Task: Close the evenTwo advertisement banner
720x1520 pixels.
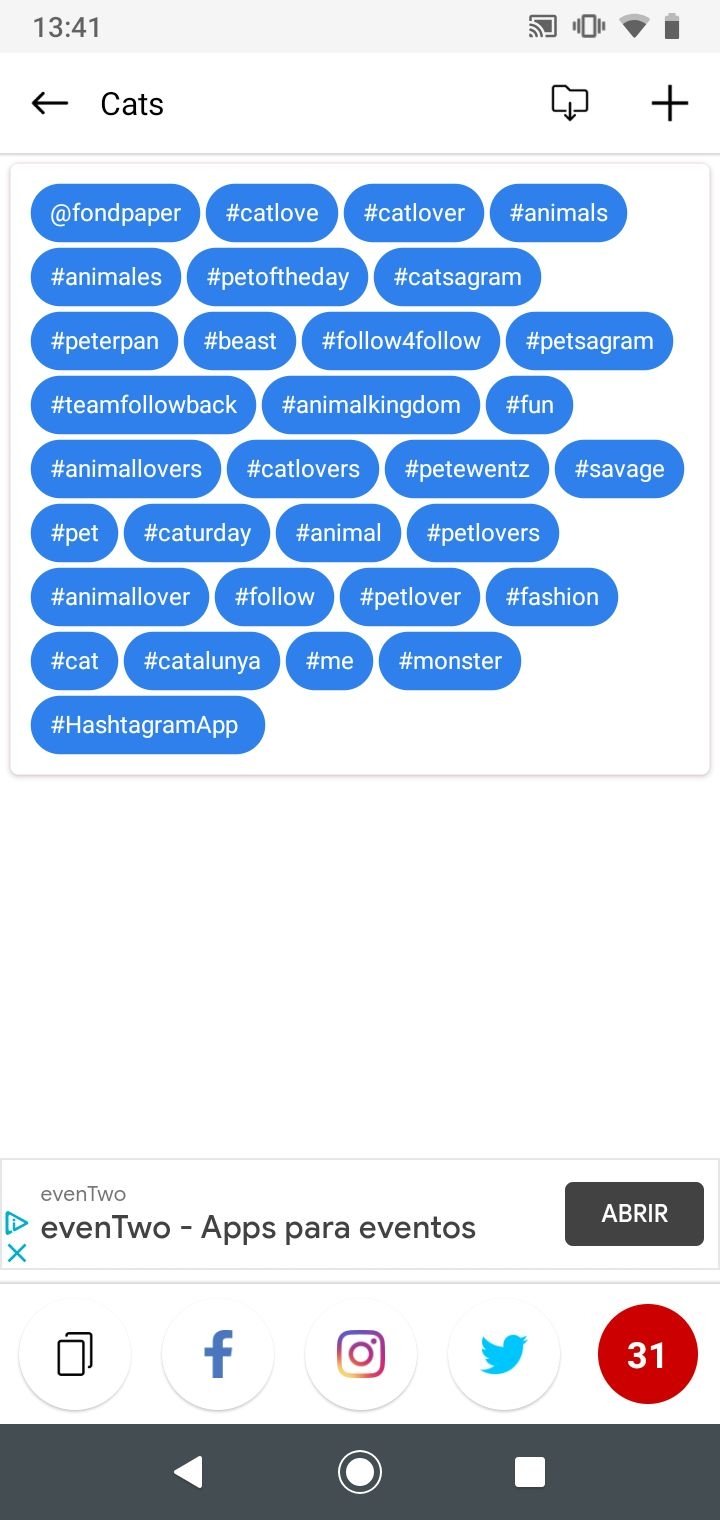Action: [x=17, y=1252]
